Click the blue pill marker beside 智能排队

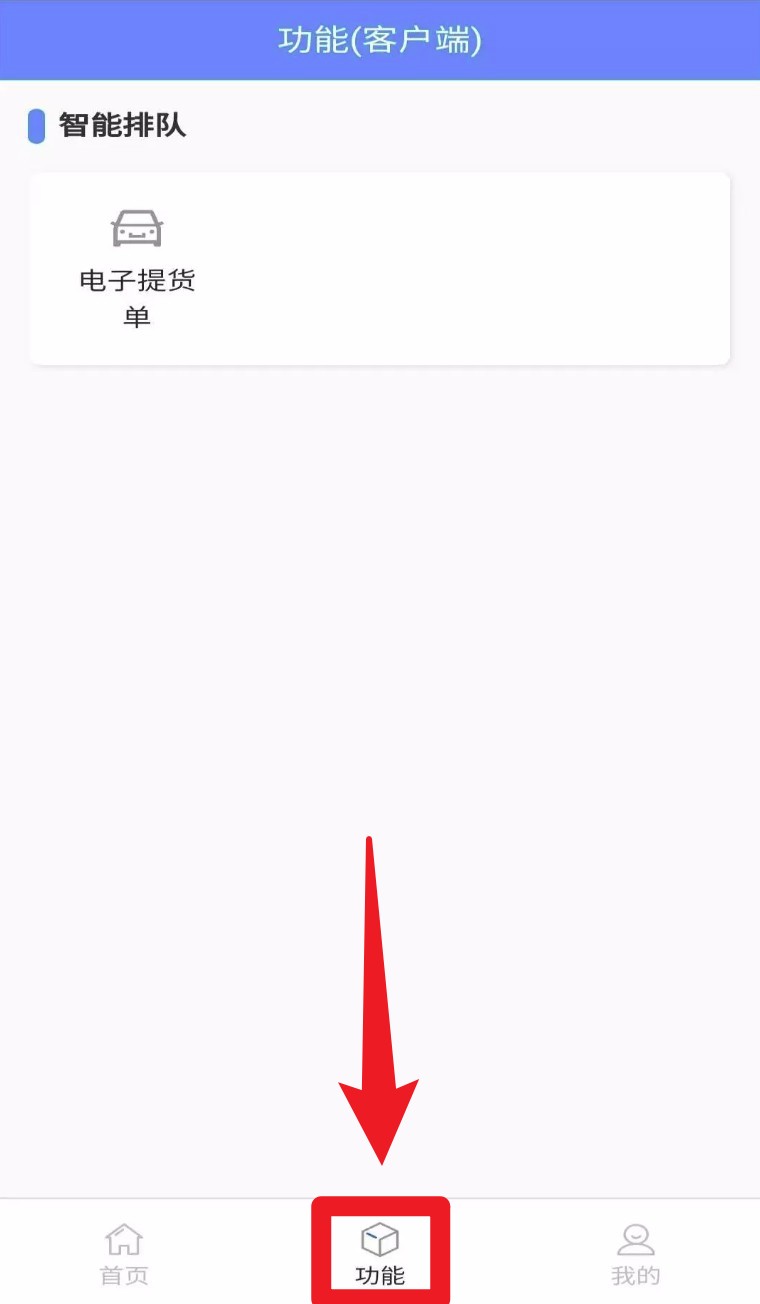pyautogui.click(x=35, y=126)
